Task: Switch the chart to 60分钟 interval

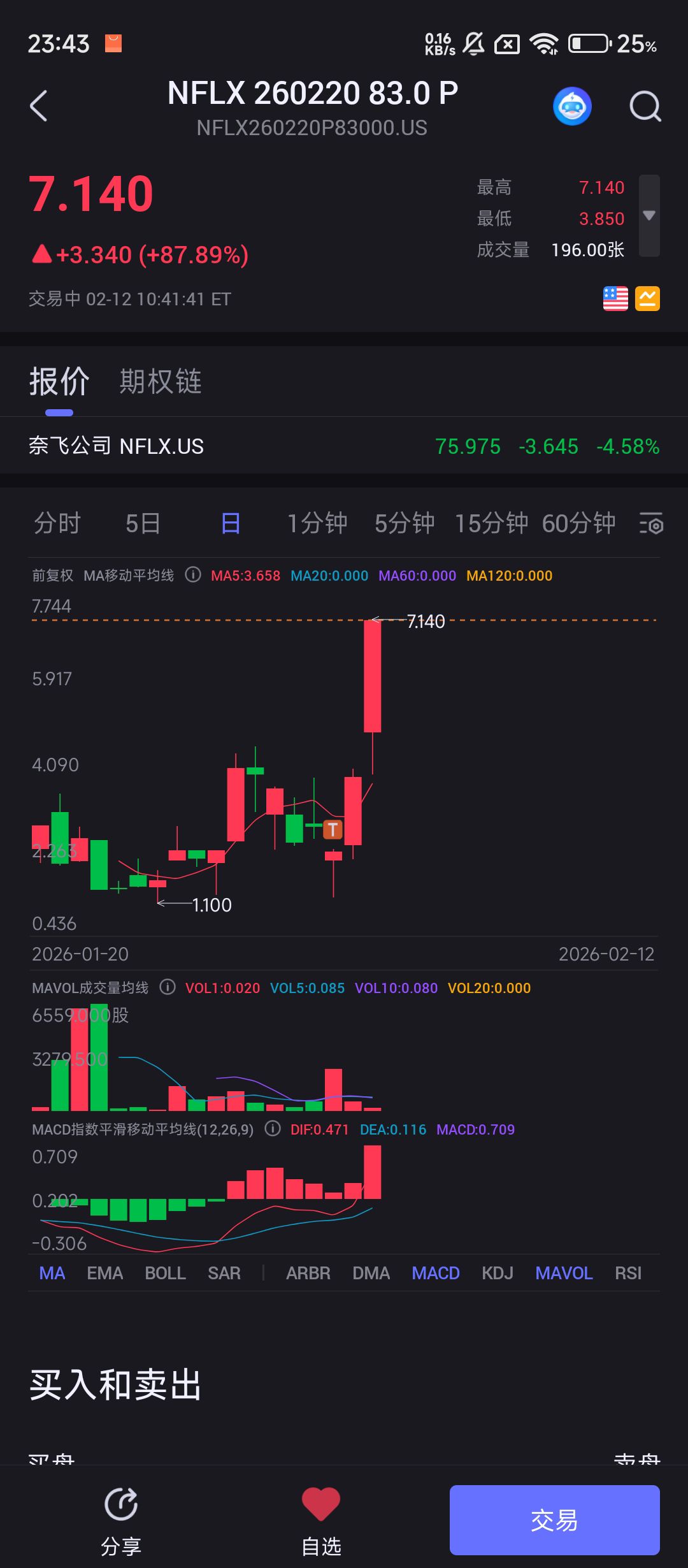Action: 578,523
